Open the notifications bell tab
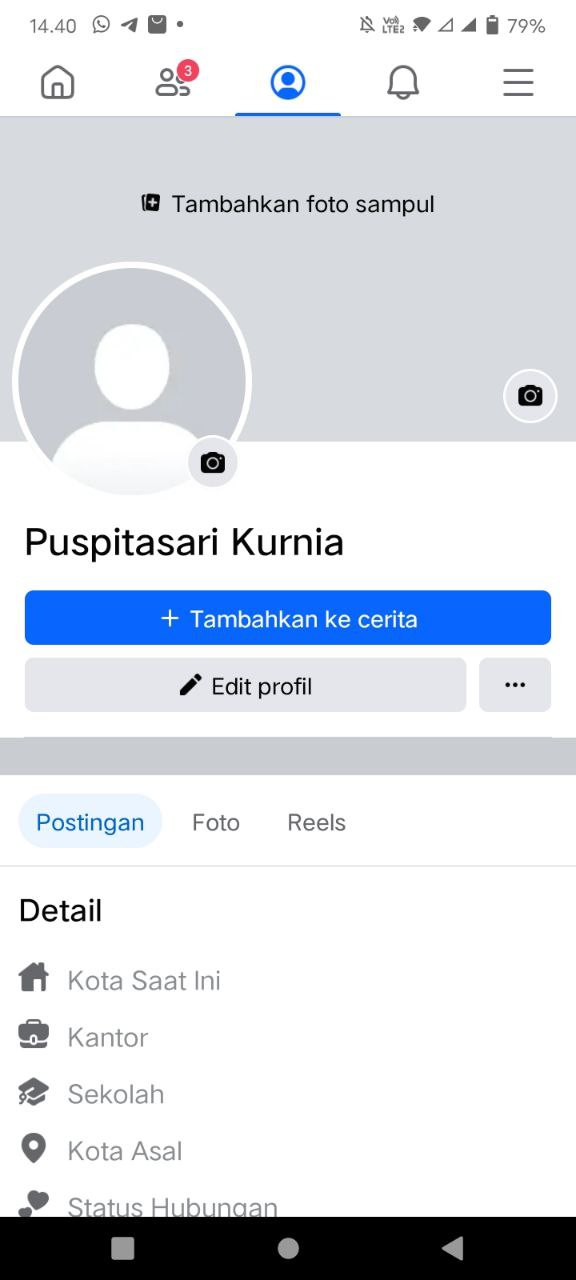The width and height of the screenshot is (576, 1280). point(403,82)
